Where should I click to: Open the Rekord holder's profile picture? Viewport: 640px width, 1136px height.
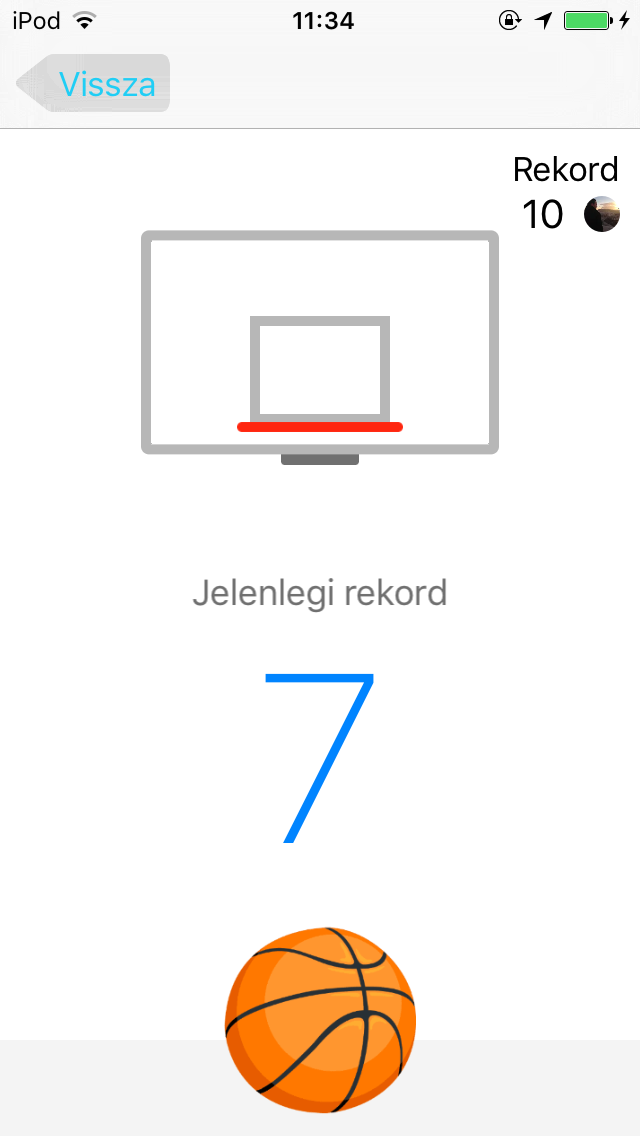602,214
